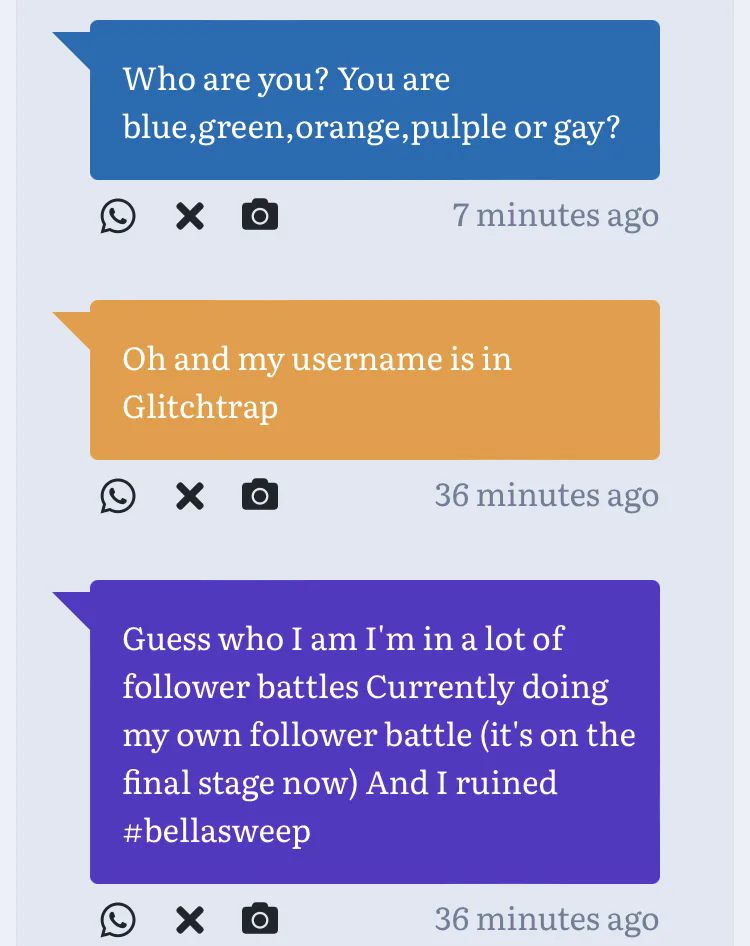
Task: Tap the camera icon under 'Who are you?' message
Action: (x=260, y=215)
